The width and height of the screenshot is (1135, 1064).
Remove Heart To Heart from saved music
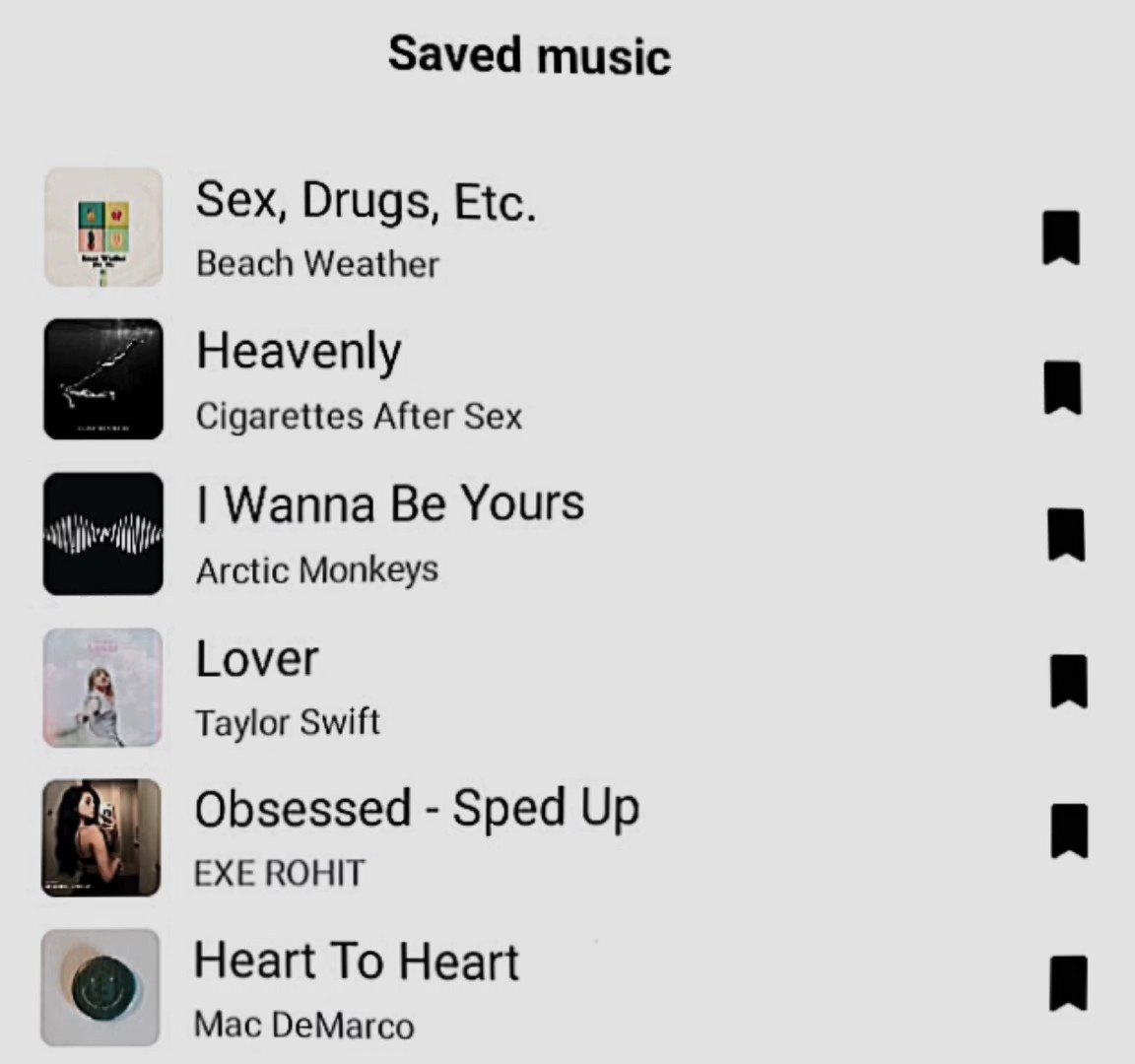tap(1068, 983)
